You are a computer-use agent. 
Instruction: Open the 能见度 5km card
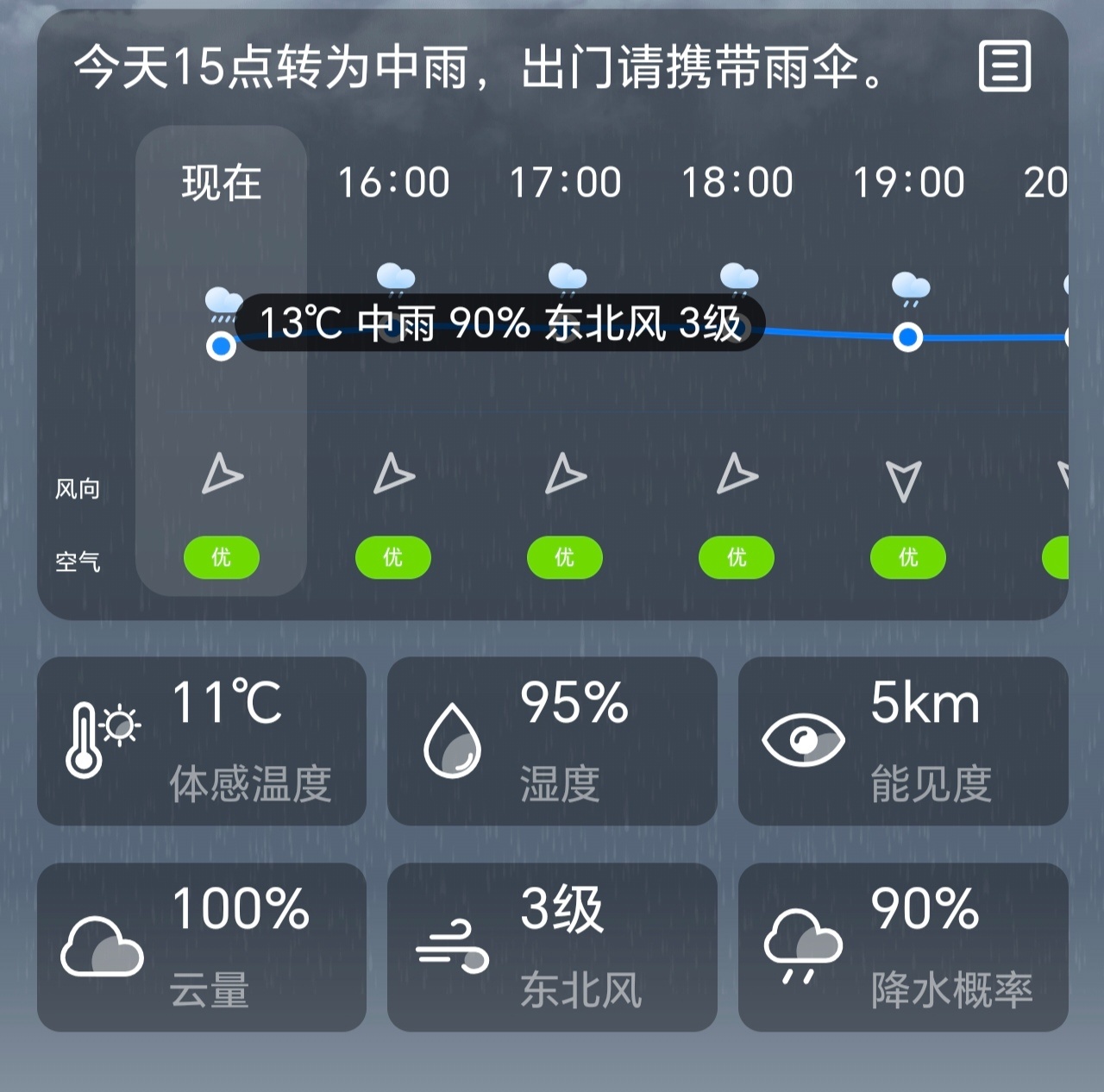click(903, 742)
